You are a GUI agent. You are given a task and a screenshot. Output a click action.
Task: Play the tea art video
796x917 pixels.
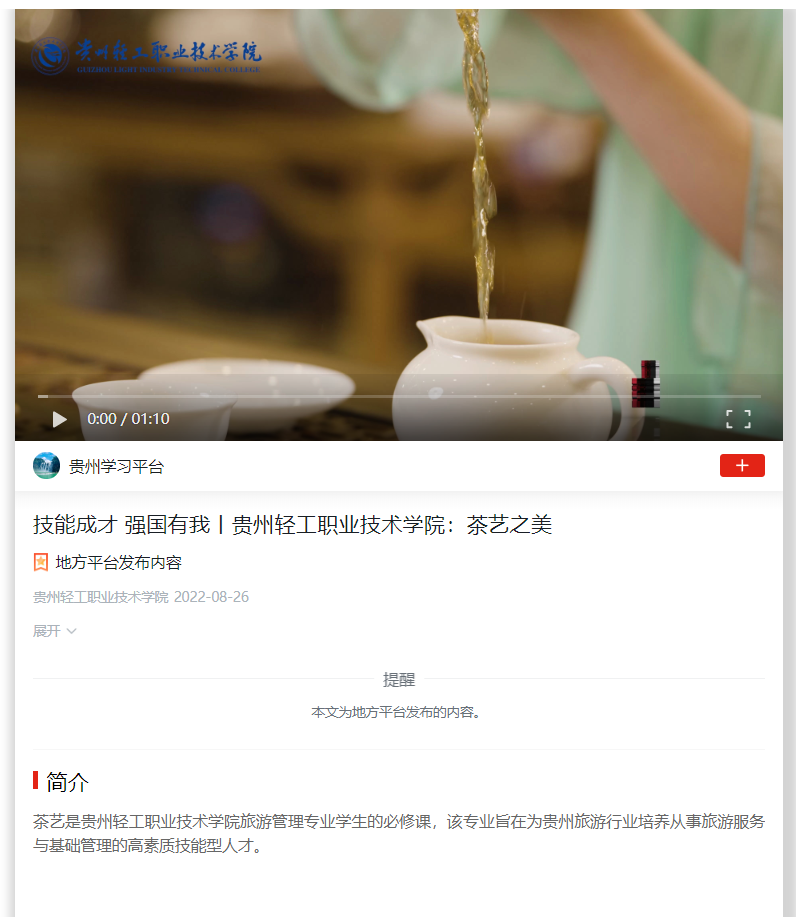(59, 419)
